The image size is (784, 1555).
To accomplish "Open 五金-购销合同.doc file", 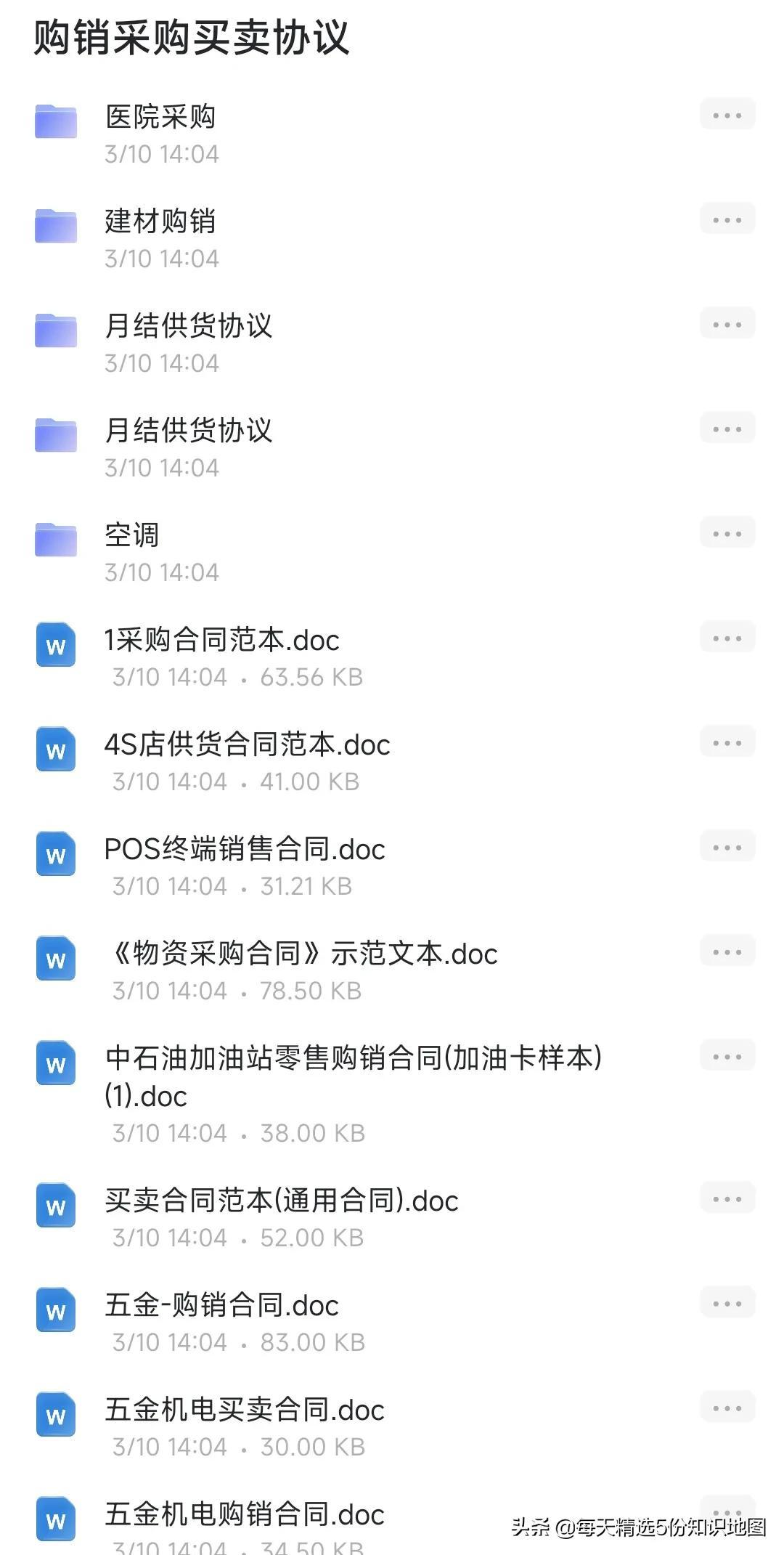I will (221, 1306).
